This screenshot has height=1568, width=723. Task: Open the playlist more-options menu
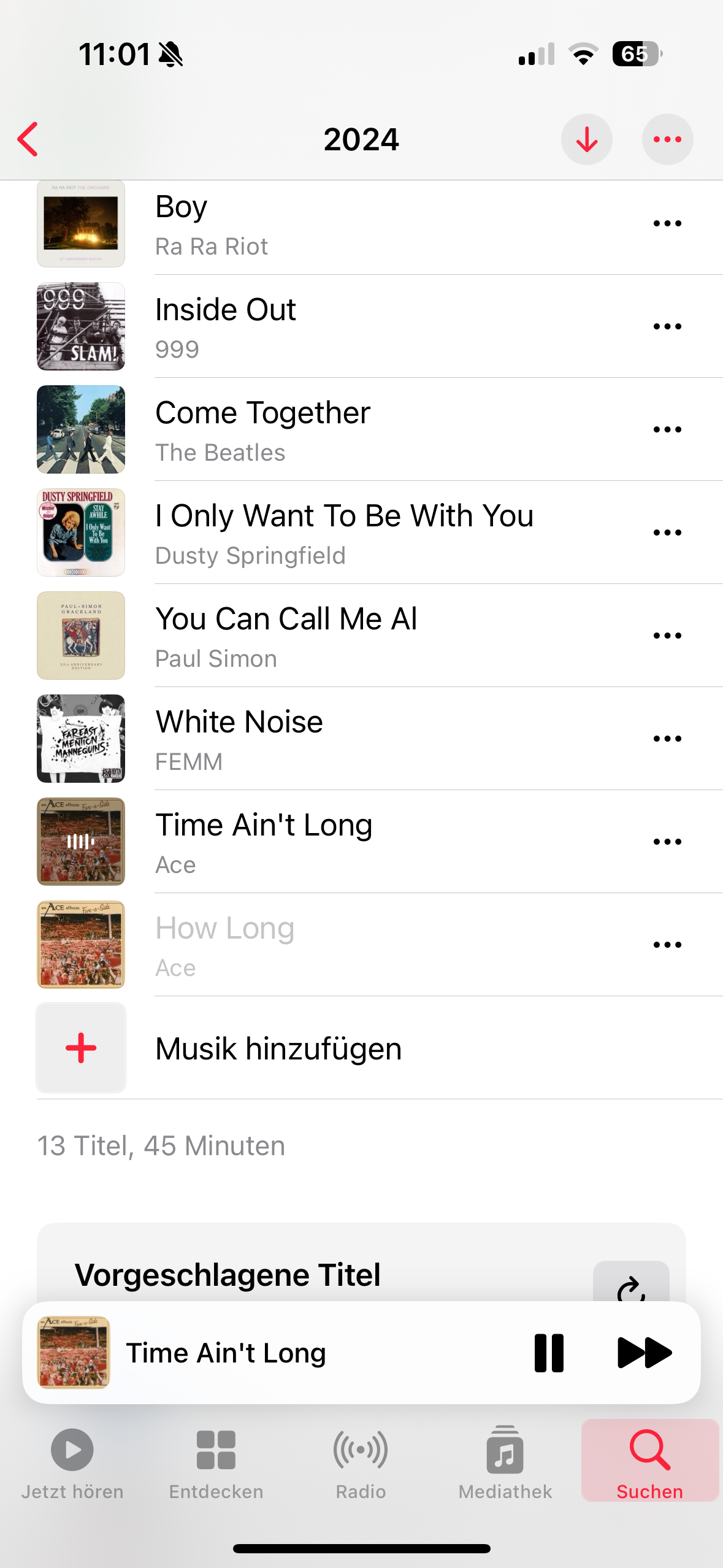[668, 139]
